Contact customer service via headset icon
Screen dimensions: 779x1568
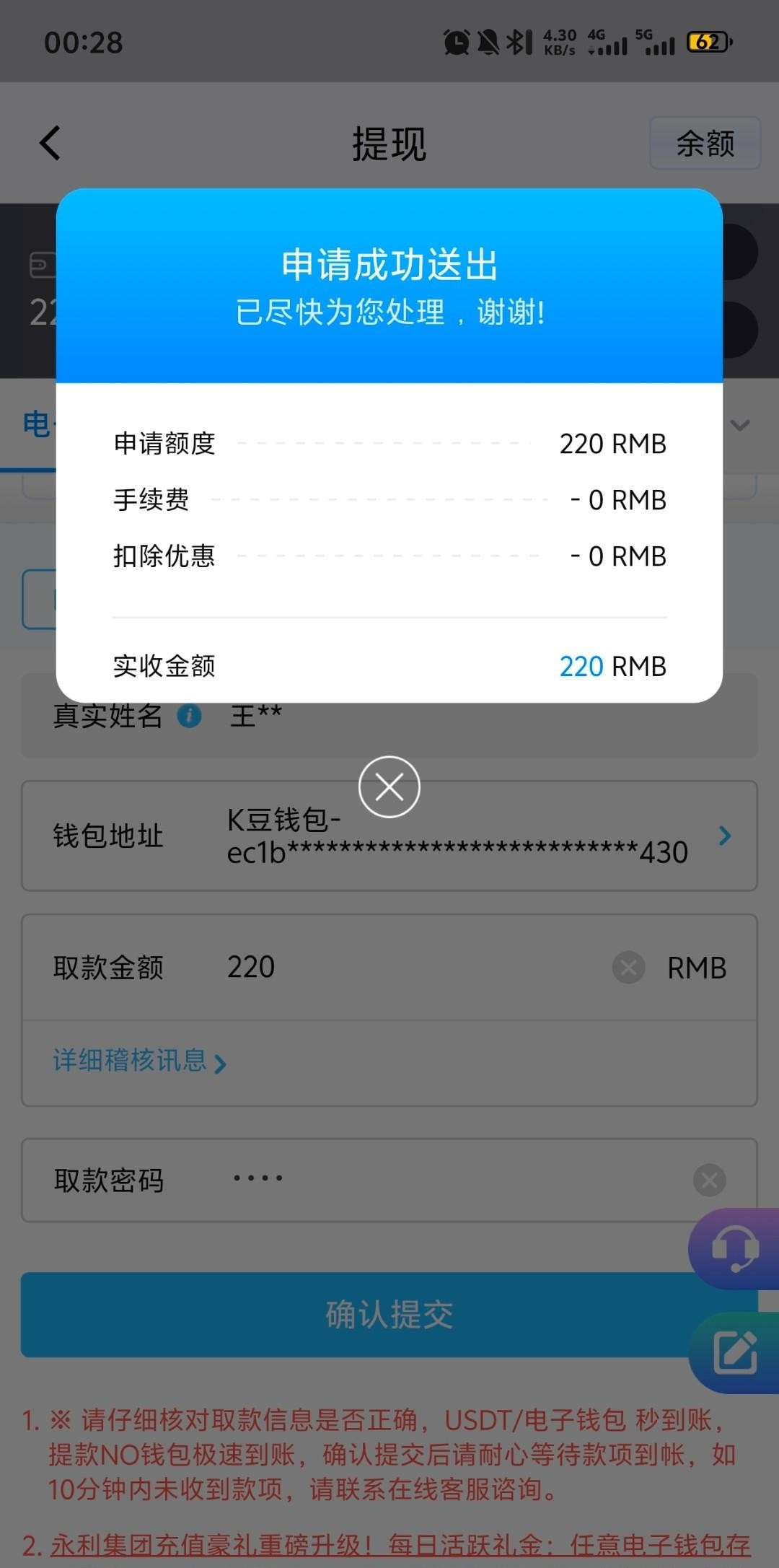click(734, 1248)
